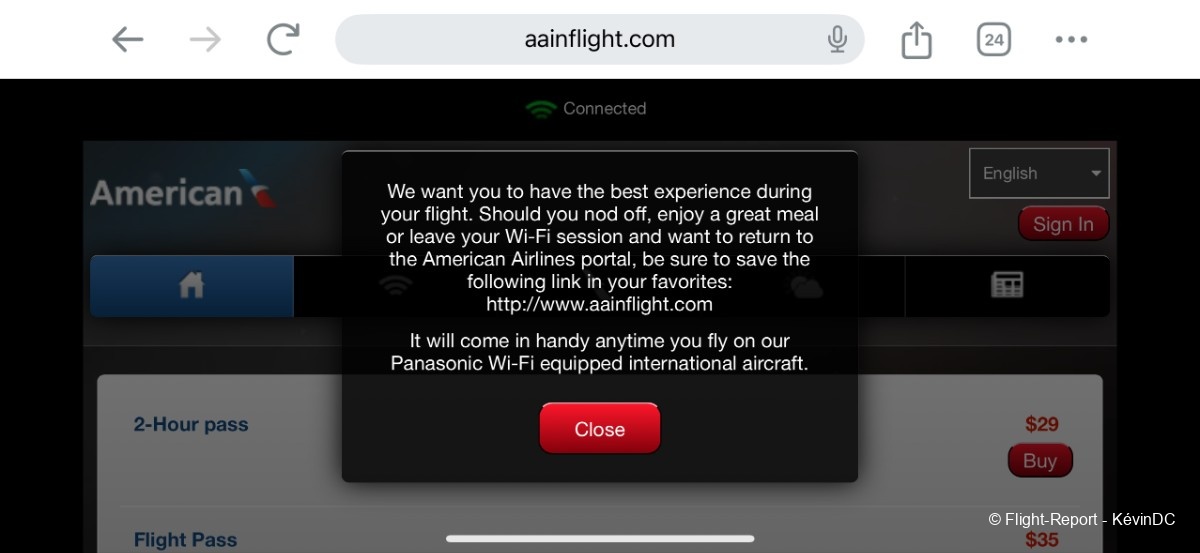Expand the English language dropdown
1200x553 pixels.
click(1039, 173)
